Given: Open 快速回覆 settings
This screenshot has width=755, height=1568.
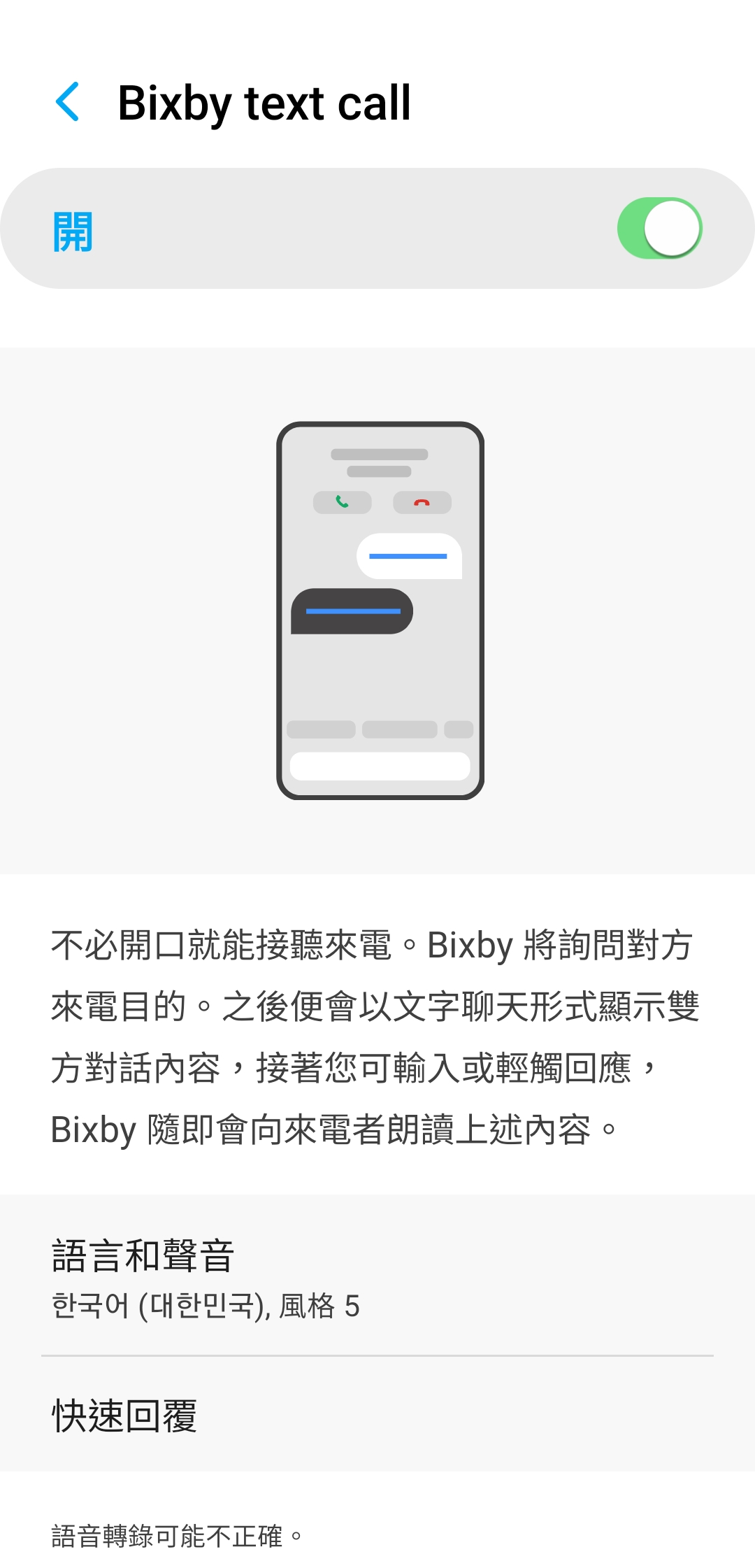Looking at the screenshot, I should coord(377,1416).
